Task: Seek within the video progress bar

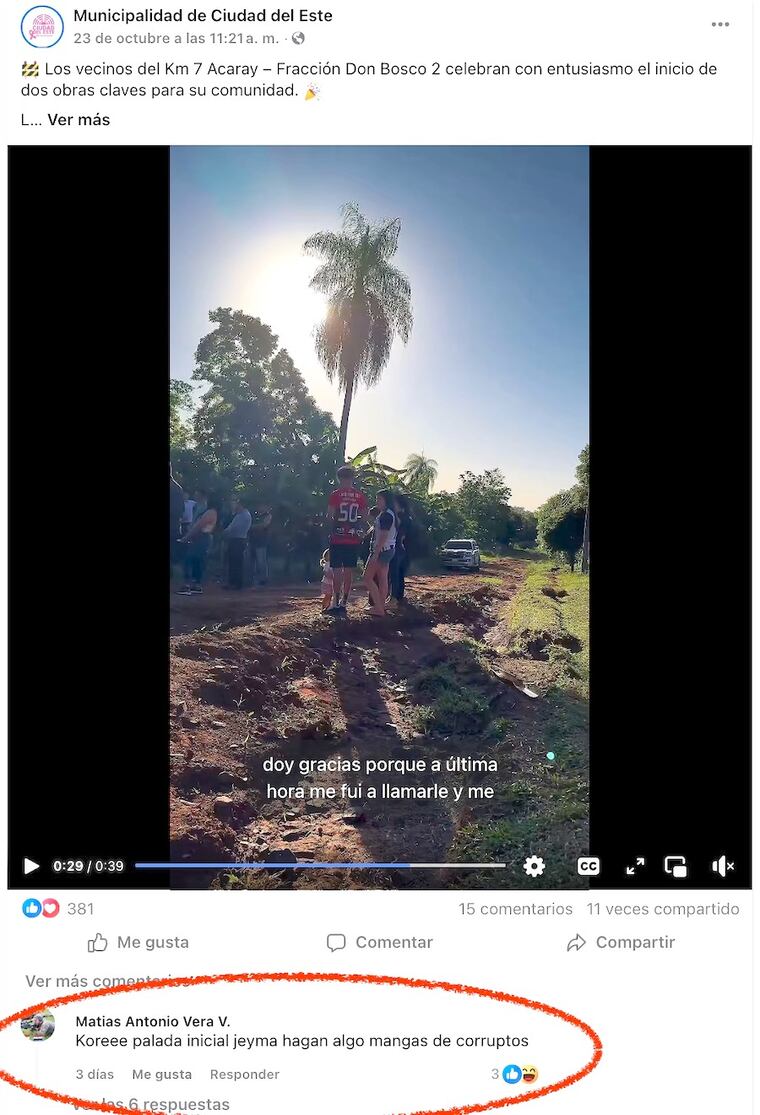Action: (x=320, y=866)
